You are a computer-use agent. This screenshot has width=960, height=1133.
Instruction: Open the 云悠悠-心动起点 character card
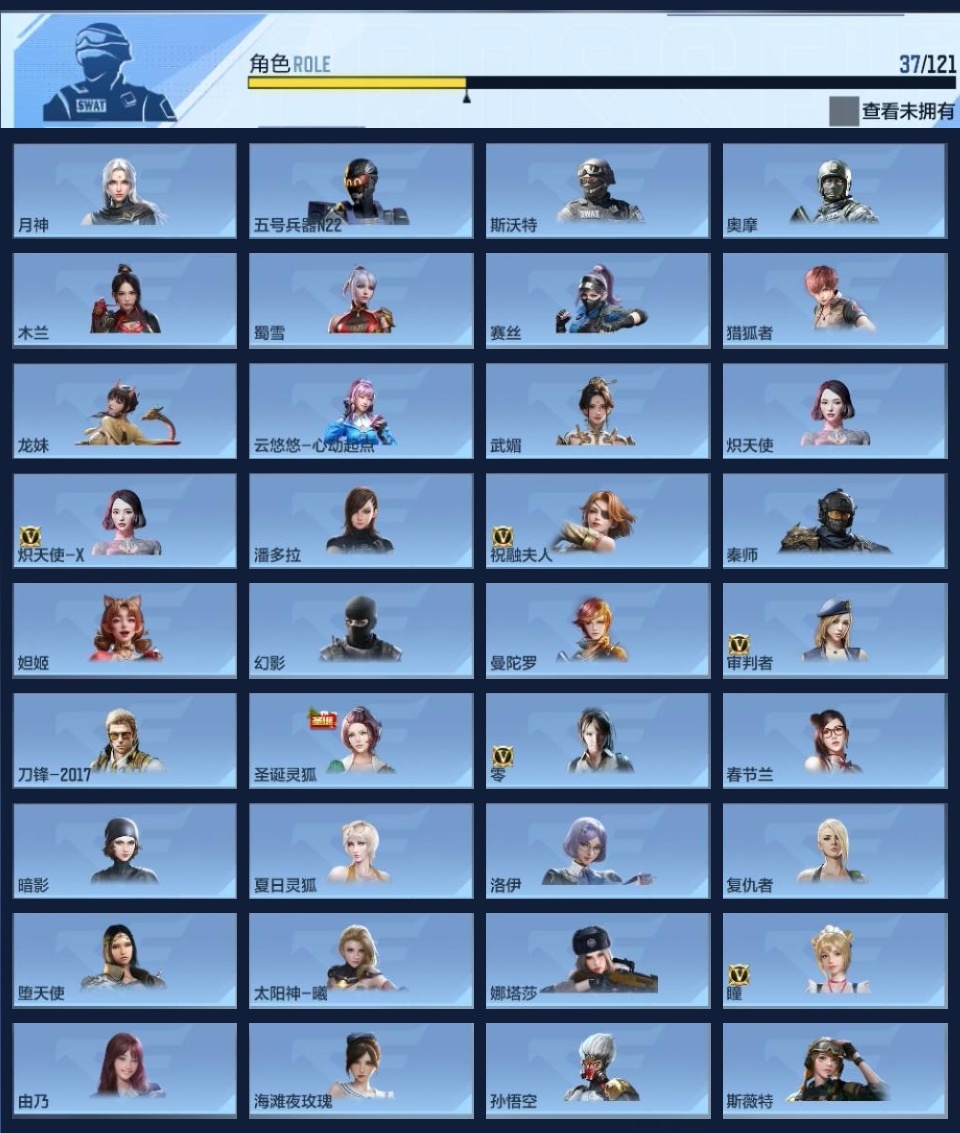click(x=361, y=410)
